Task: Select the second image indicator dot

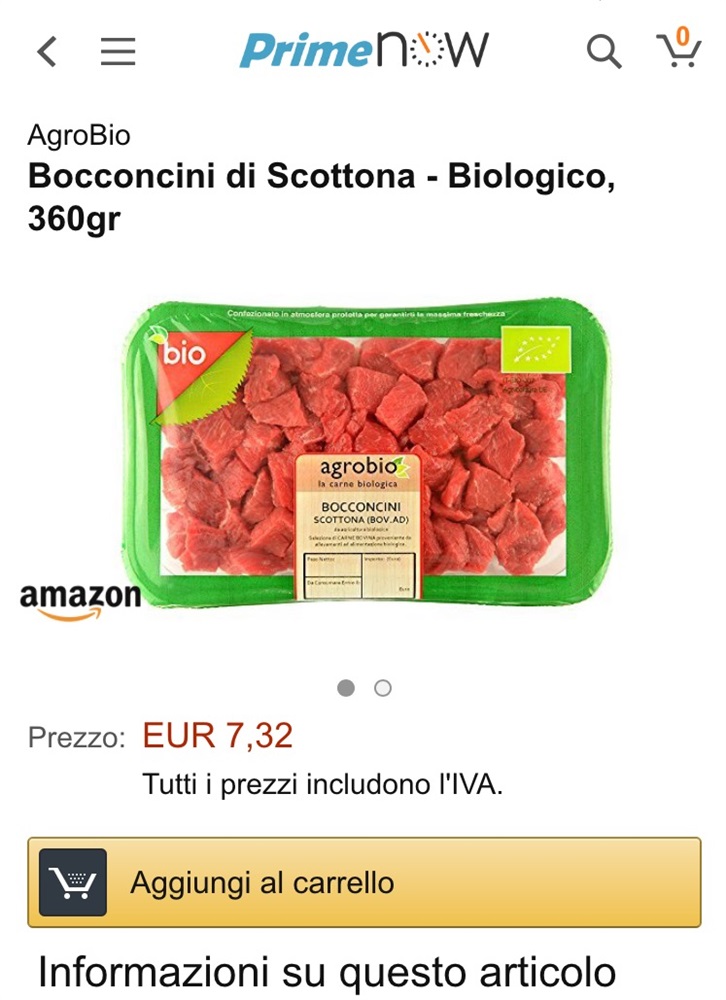Action: point(382,688)
